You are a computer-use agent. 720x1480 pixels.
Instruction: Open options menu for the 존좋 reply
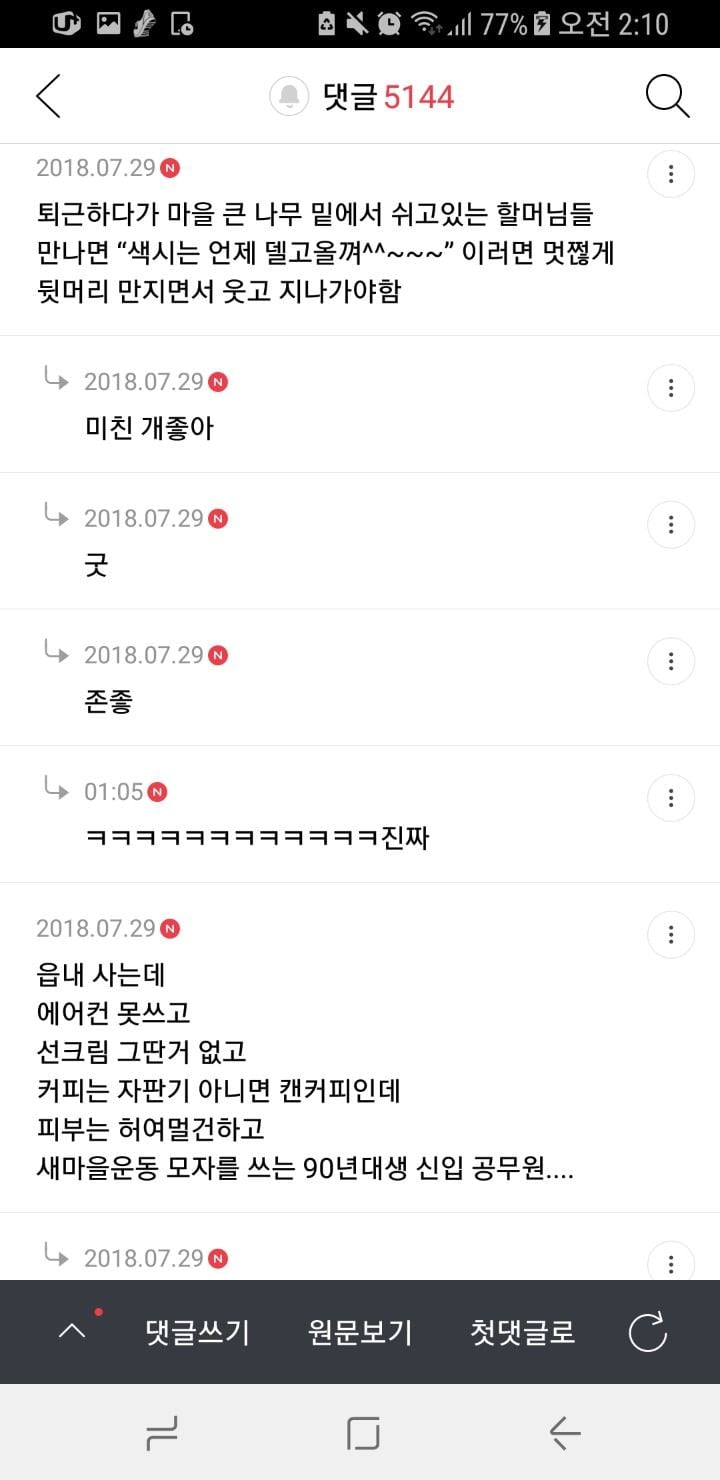pos(671,661)
